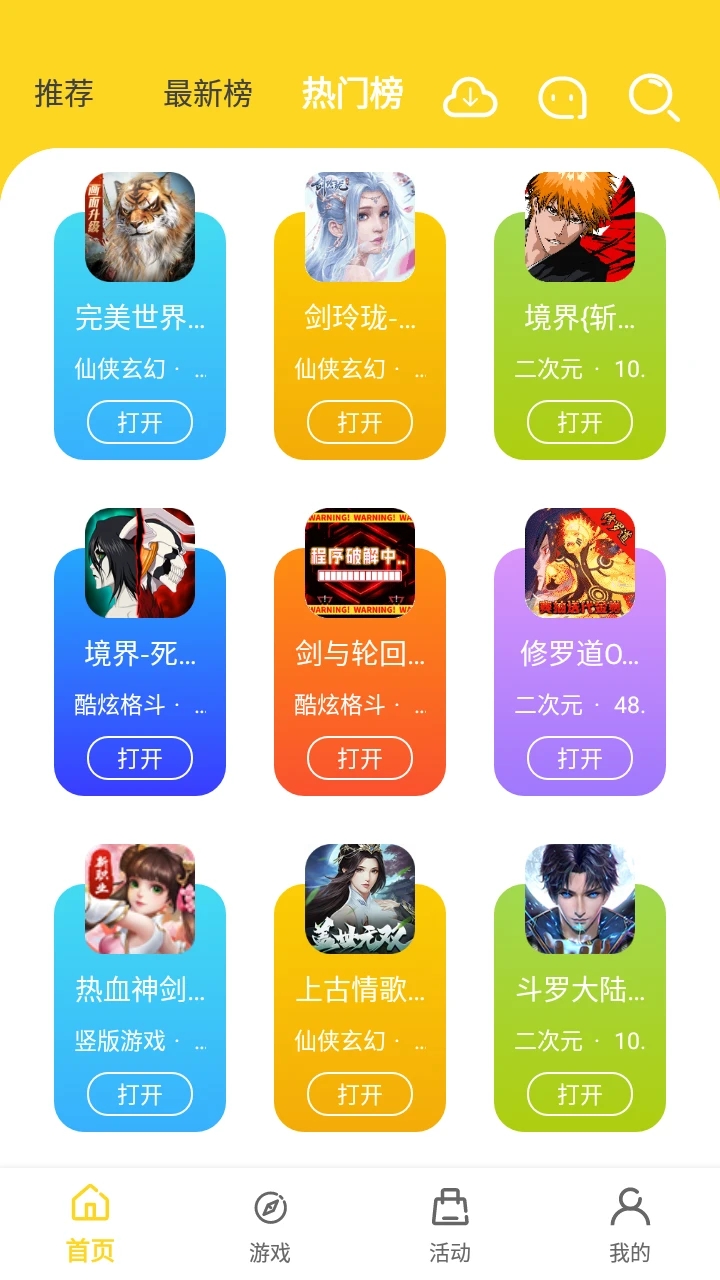Click the message/chat bubble icon
The width and height of the screenshot is (720, 1280).
tap(562, 97)
